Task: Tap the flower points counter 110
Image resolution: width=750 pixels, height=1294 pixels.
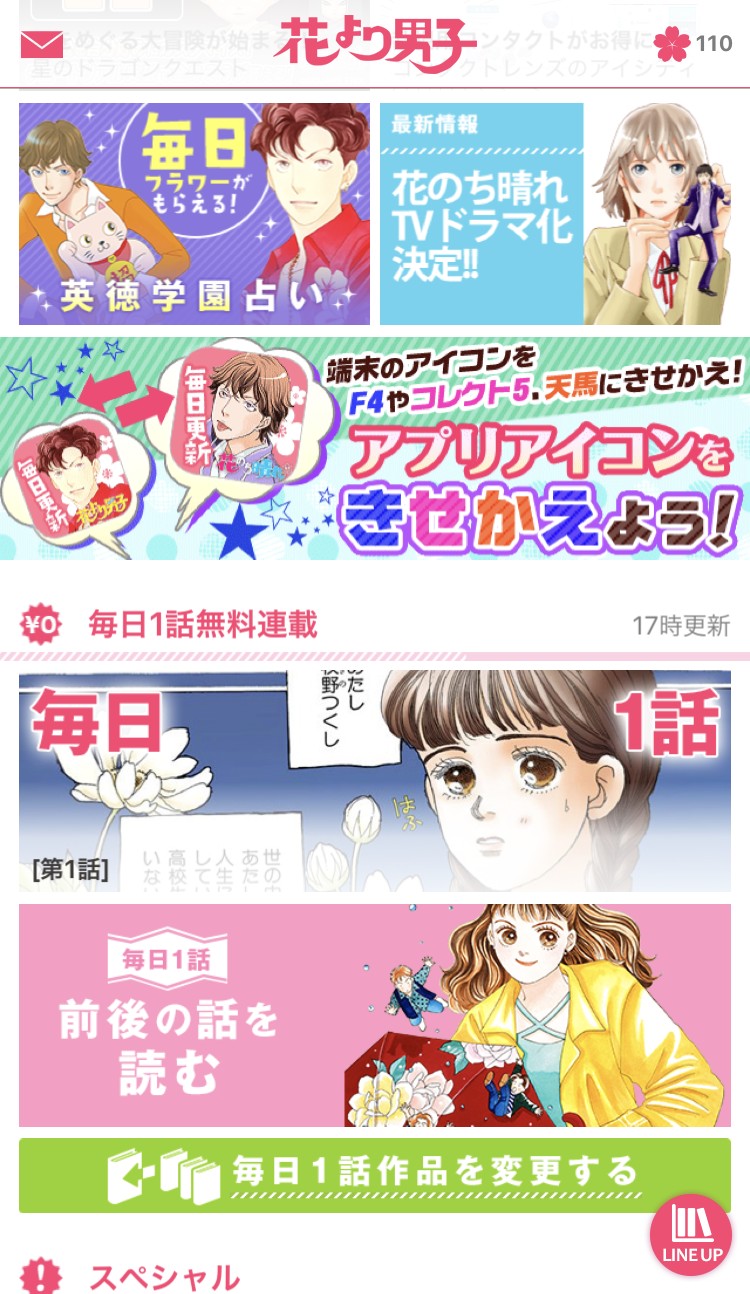Action: pos(693,44)
